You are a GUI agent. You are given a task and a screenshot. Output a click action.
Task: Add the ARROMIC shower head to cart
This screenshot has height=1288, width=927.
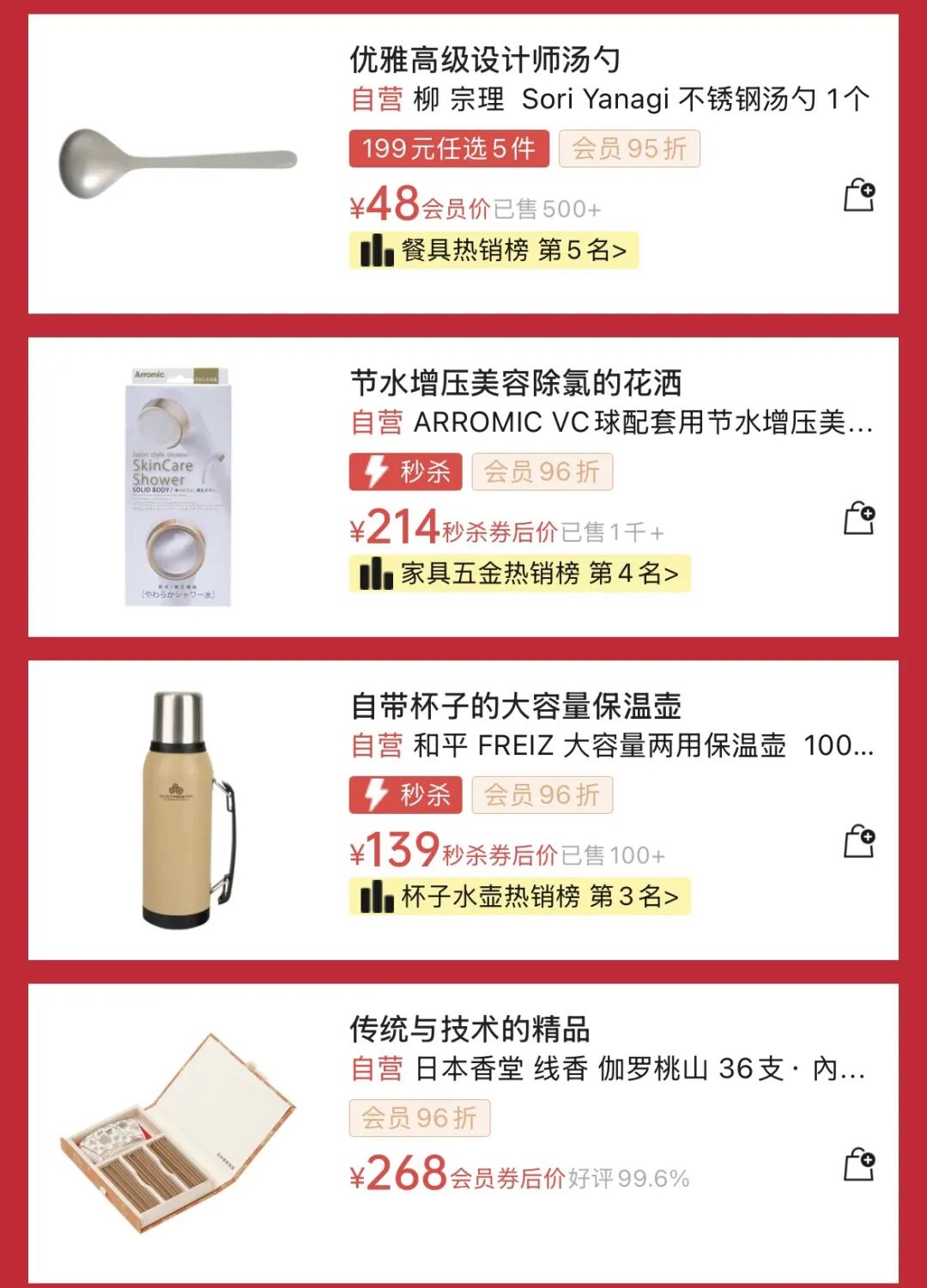858,518
